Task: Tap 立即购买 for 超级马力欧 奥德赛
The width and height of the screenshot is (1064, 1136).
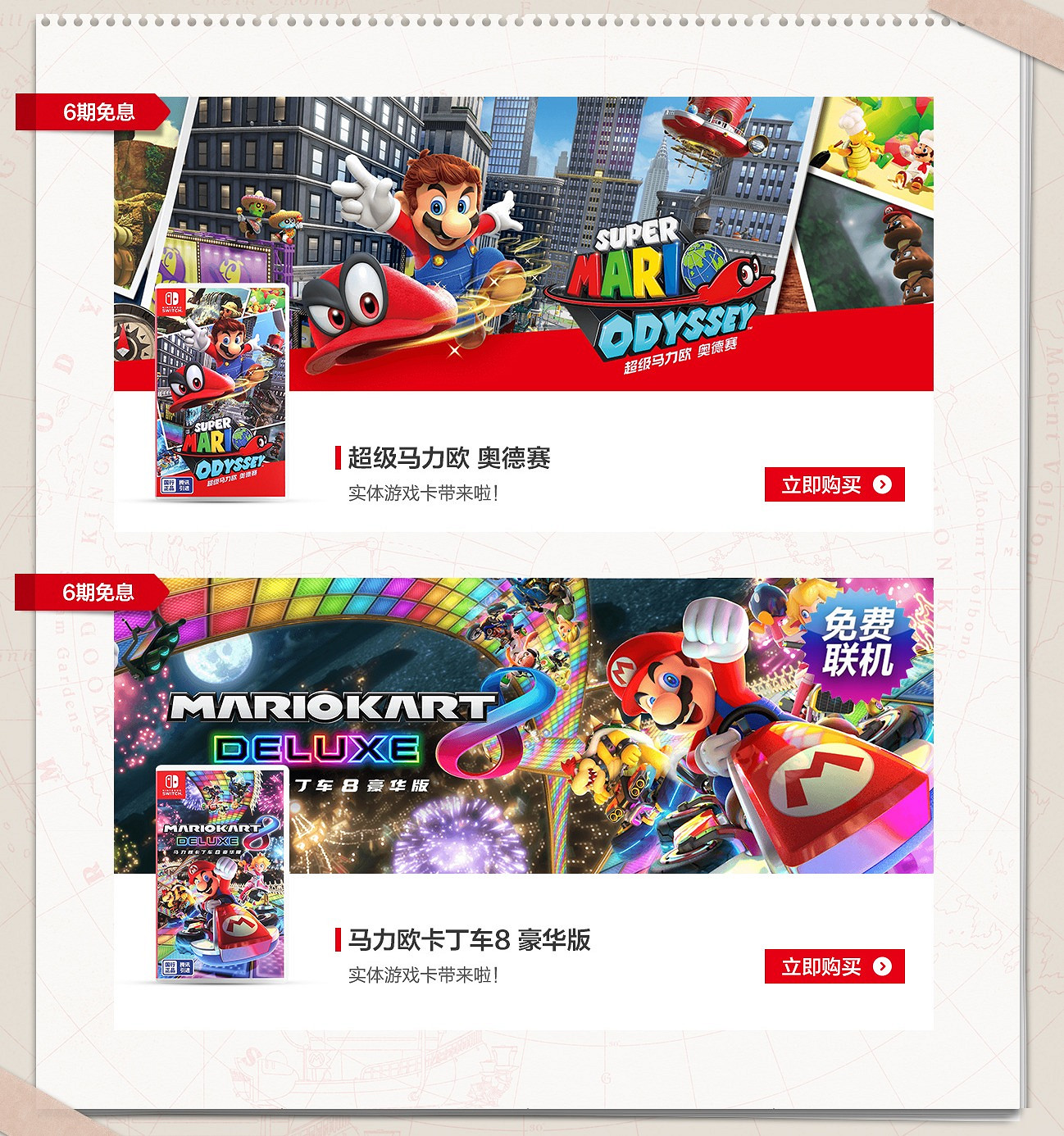Action: [x=834, y=484]
